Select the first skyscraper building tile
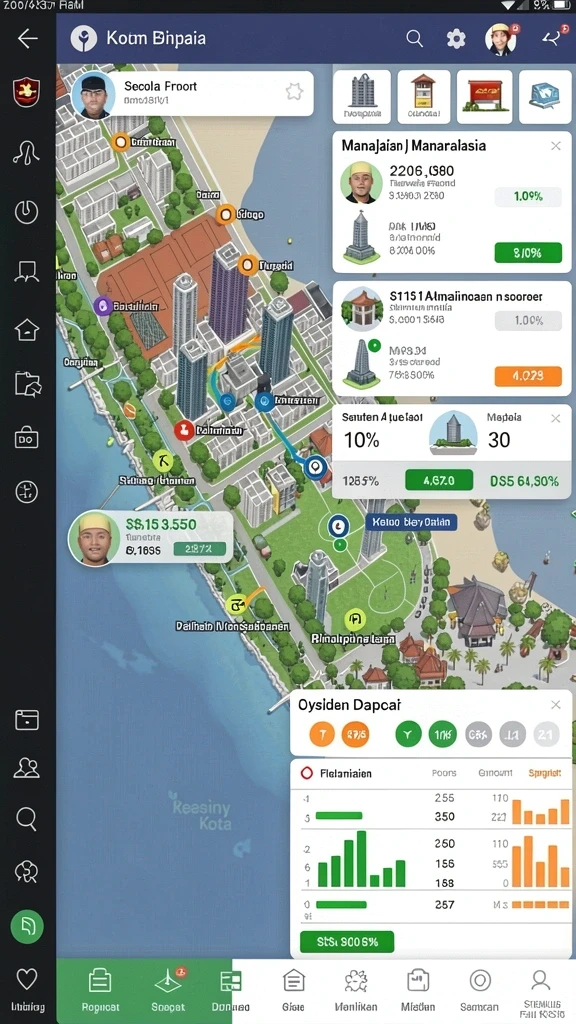Image resolution: width=576 pixels, height=1024 pixels. [x=362, y=97]
